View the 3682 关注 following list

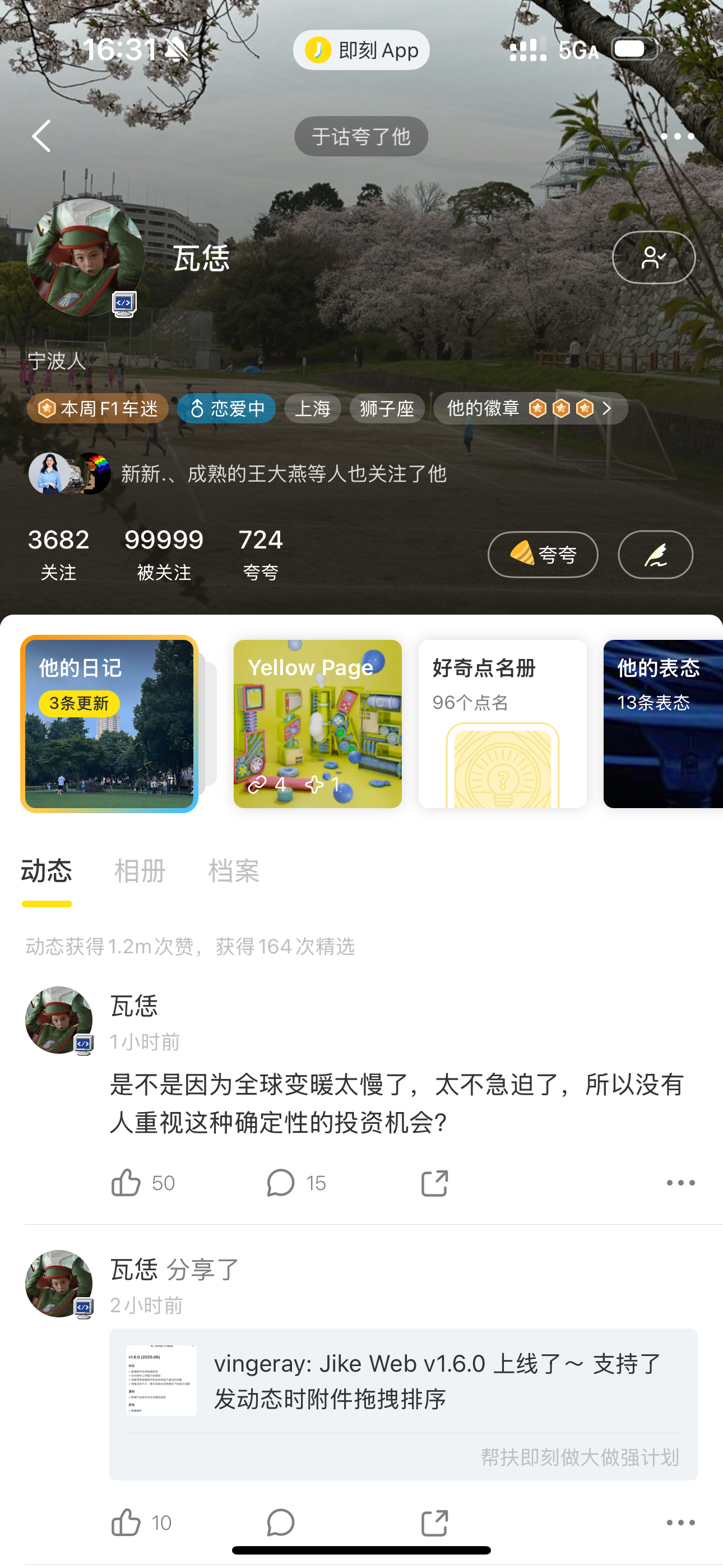click(x=58, y=554)
